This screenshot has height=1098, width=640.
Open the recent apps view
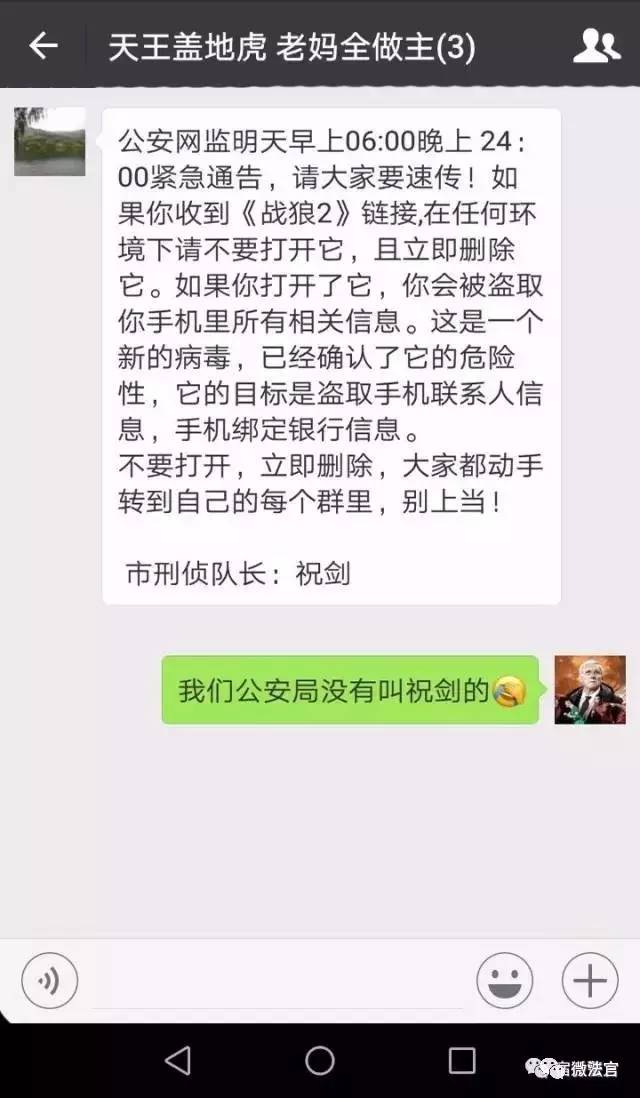(461, 1060)
